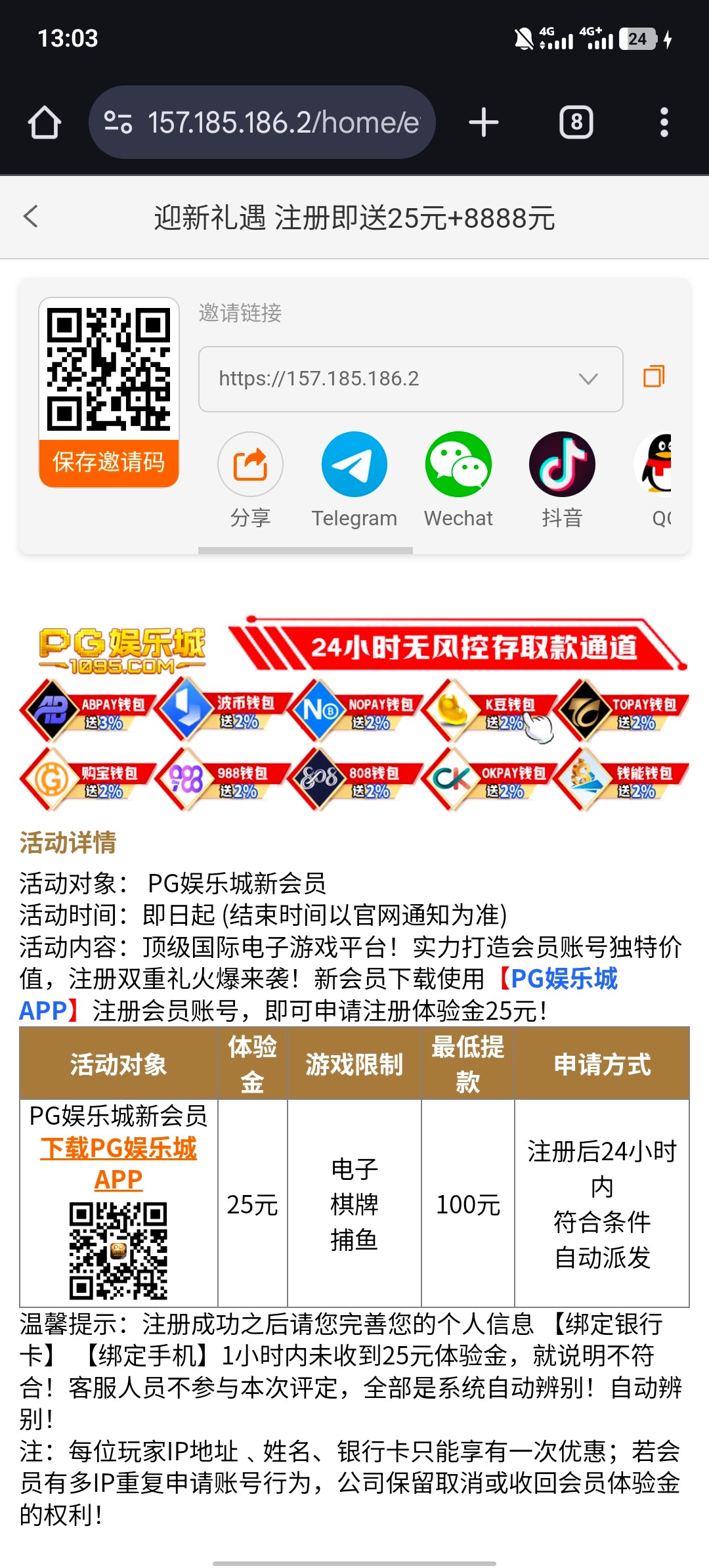Screen dimensions: 709x1568
Task: Expand the invitation link dropdown
Action: tap(588, 379)
